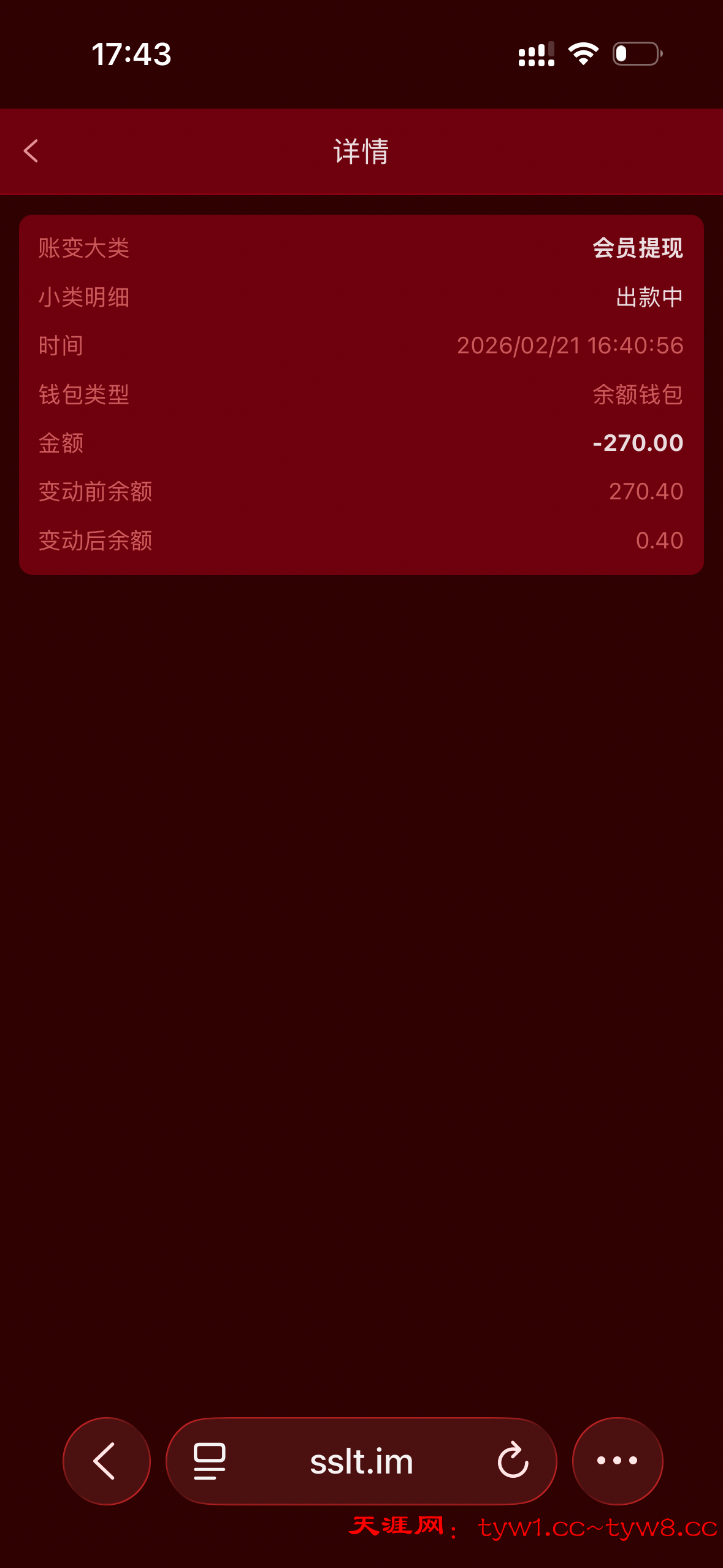Tap the 变动前余额 row showing 270.40

[362, 491]
